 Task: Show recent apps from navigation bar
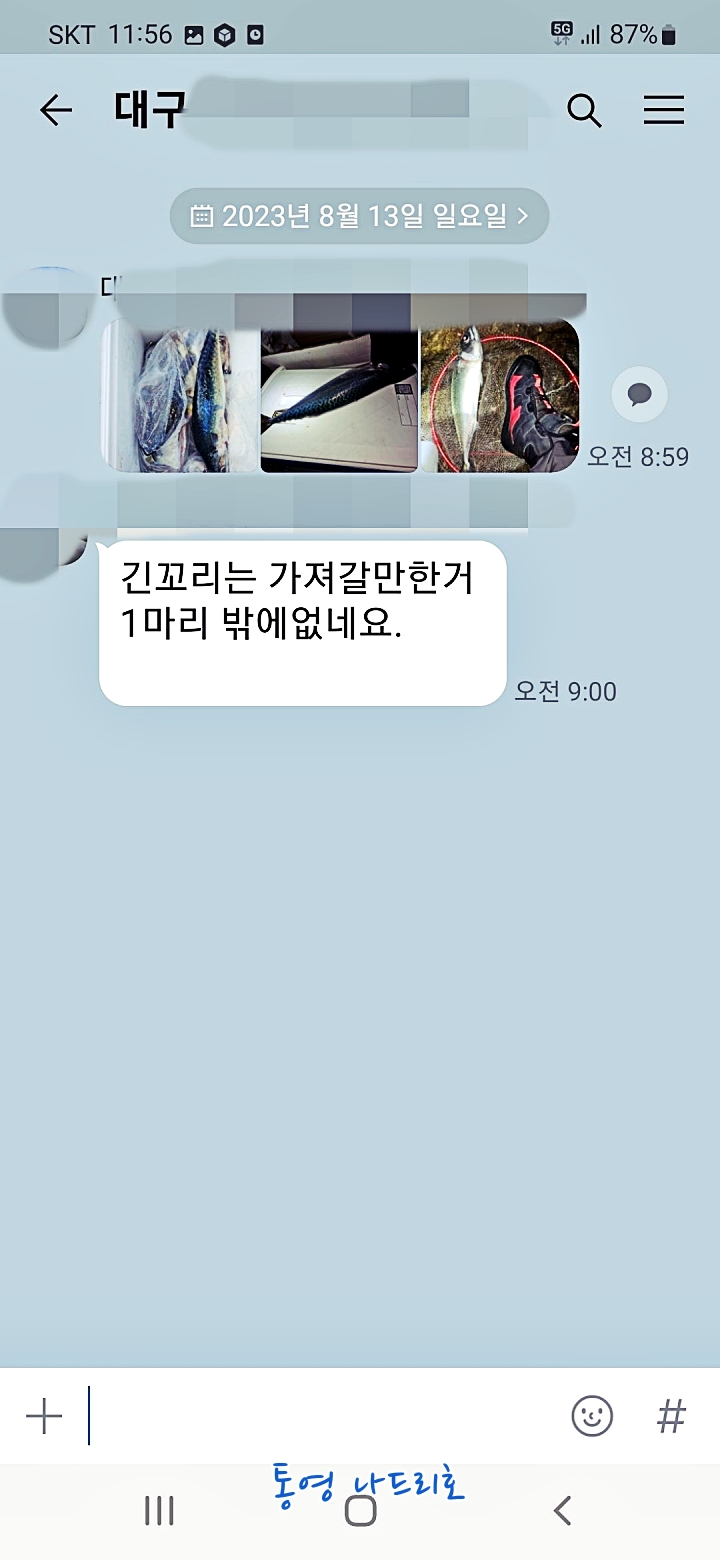(159, 1510)
